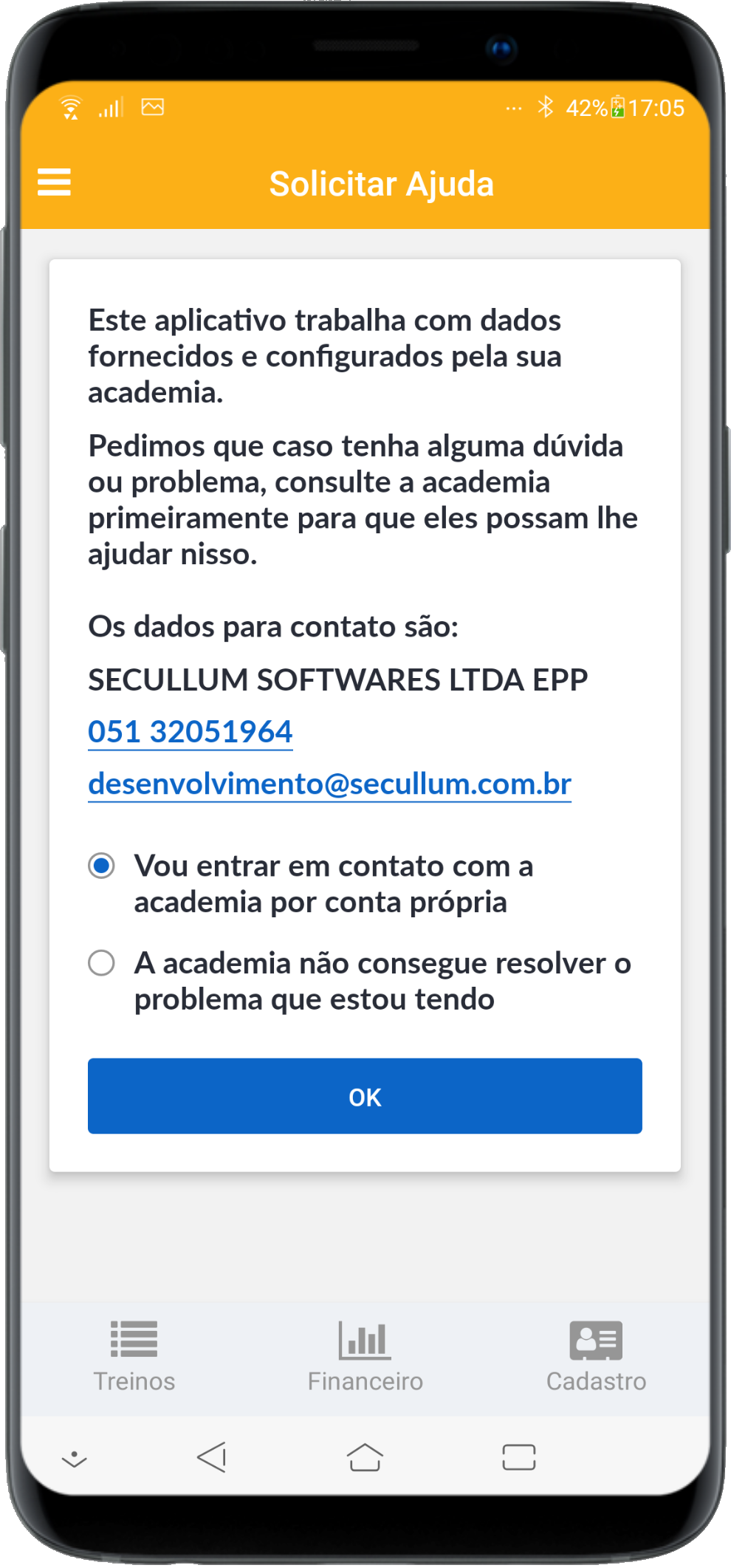
Task: Open the desenvolvimento@secullum.com.br email link
Action: 329,784
